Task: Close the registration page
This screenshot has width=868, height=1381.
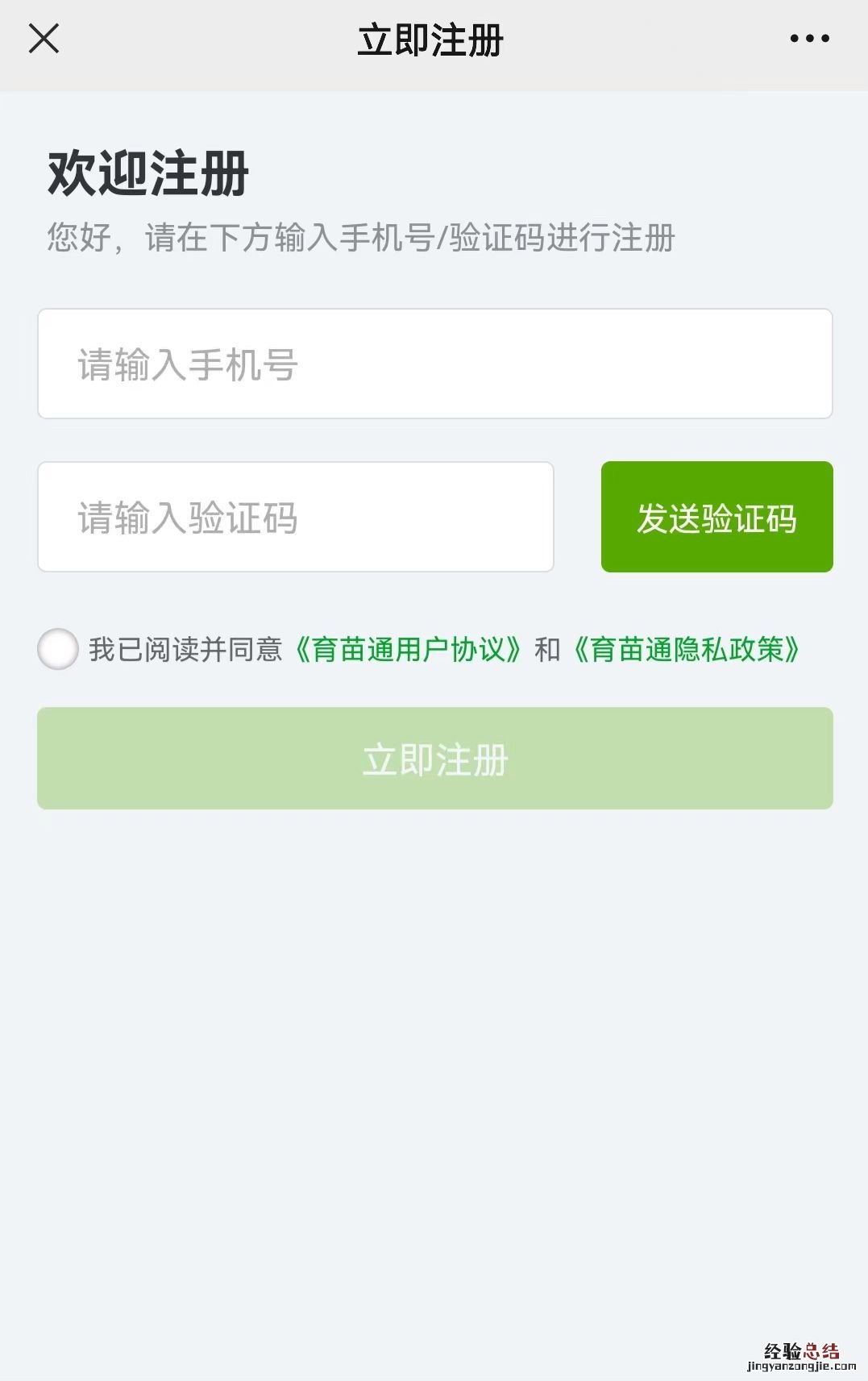Action: click(x=44, y=39)
